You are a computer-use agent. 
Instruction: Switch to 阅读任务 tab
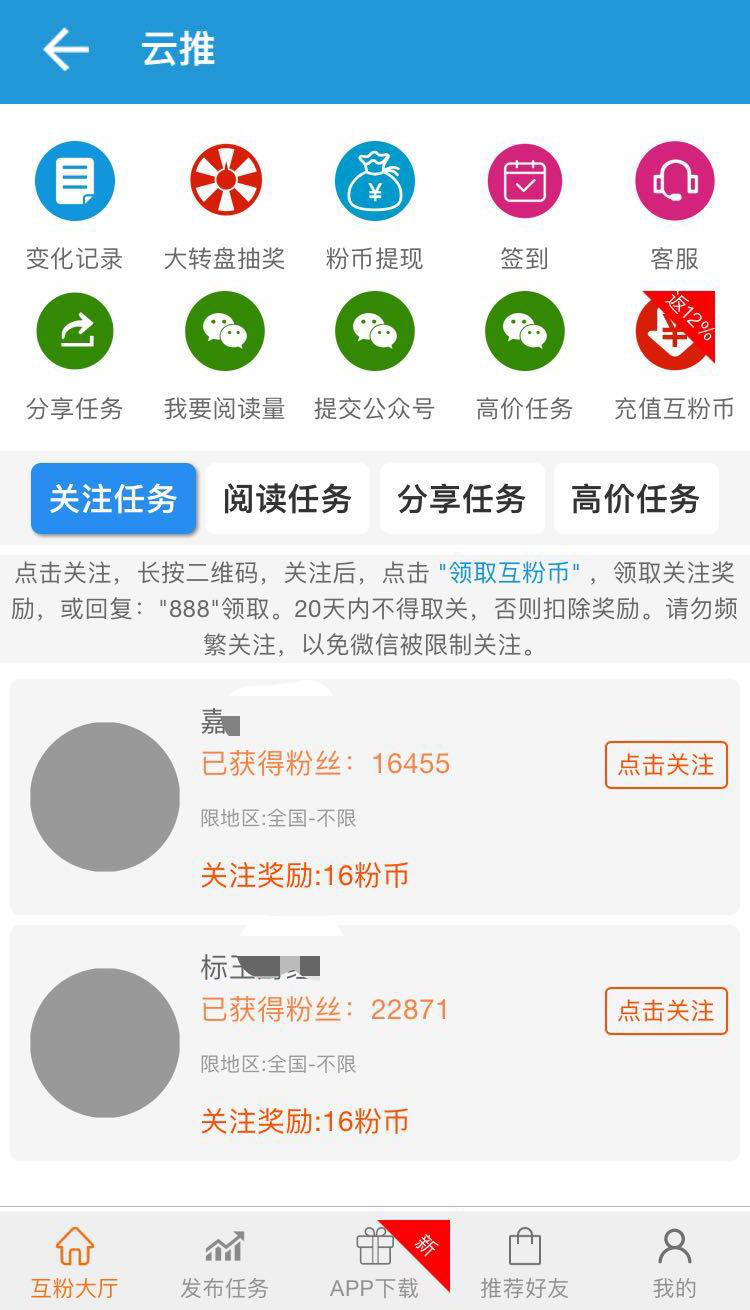coord(287,498)
